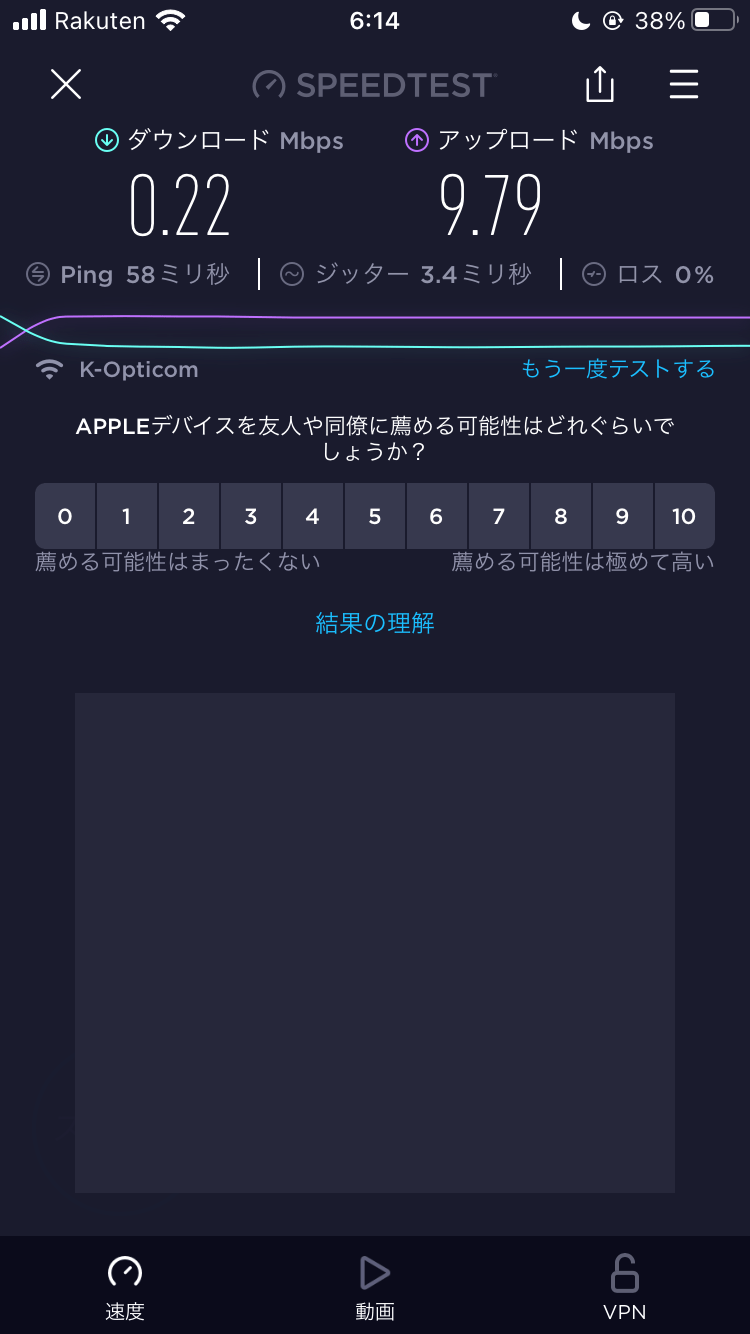The height and width of the screenshot is (1334, 750).
Task: Select rating 1 on the survey
Action: (x=127, y=516)
